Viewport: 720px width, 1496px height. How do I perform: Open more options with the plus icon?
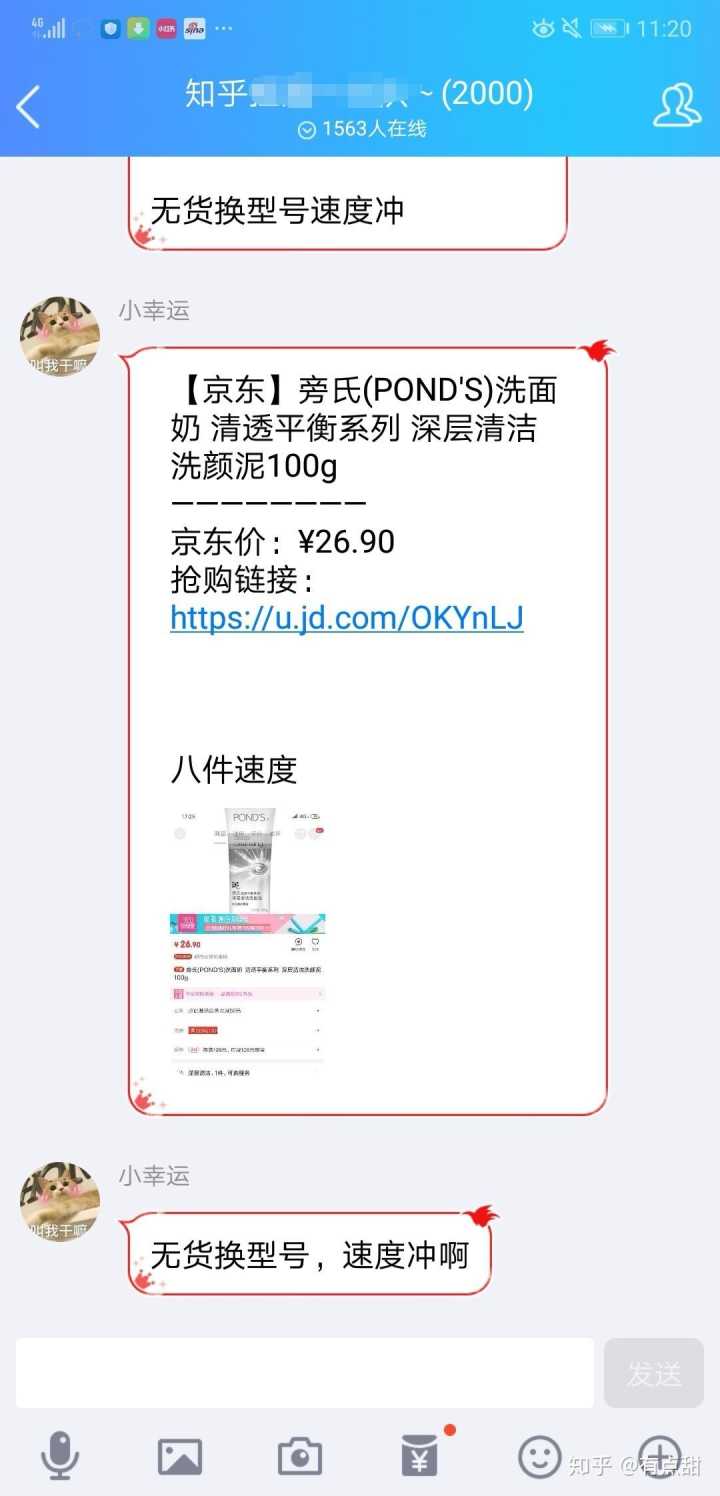coord(660,1456)
